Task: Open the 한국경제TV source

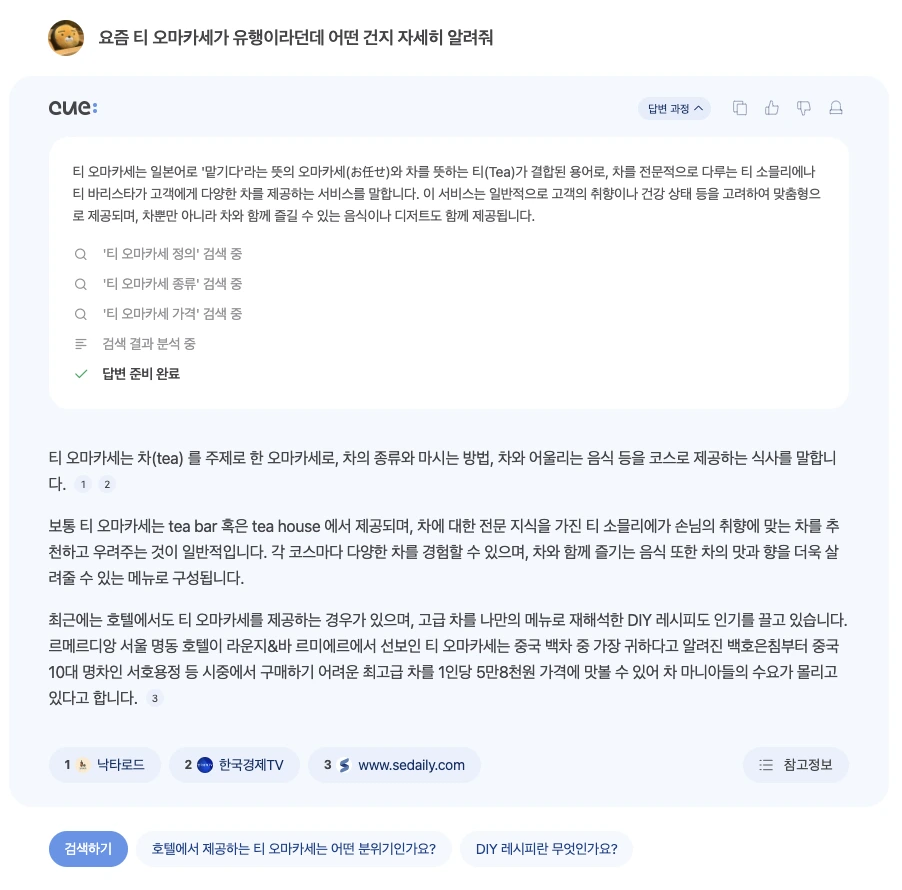Action: [234, 765]
